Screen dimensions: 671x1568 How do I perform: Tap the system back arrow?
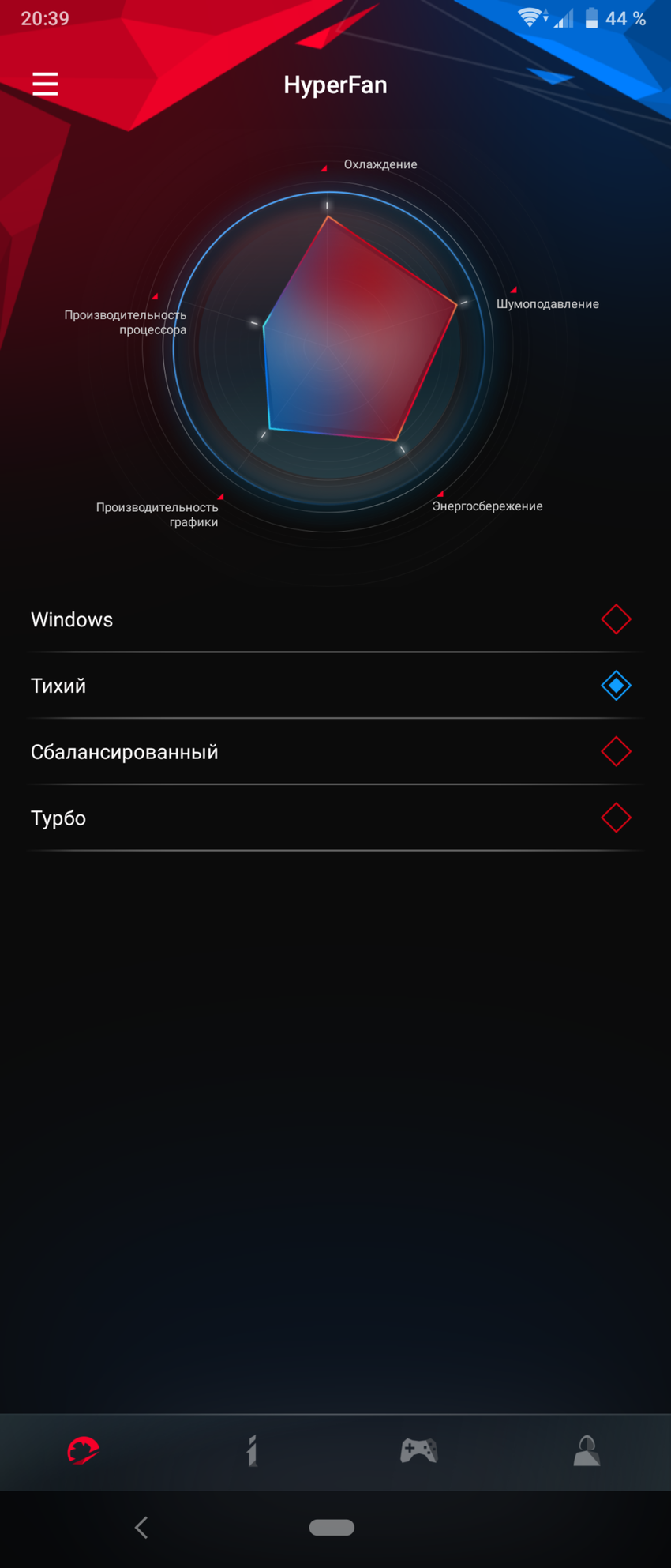click(x=142, y=1528)
